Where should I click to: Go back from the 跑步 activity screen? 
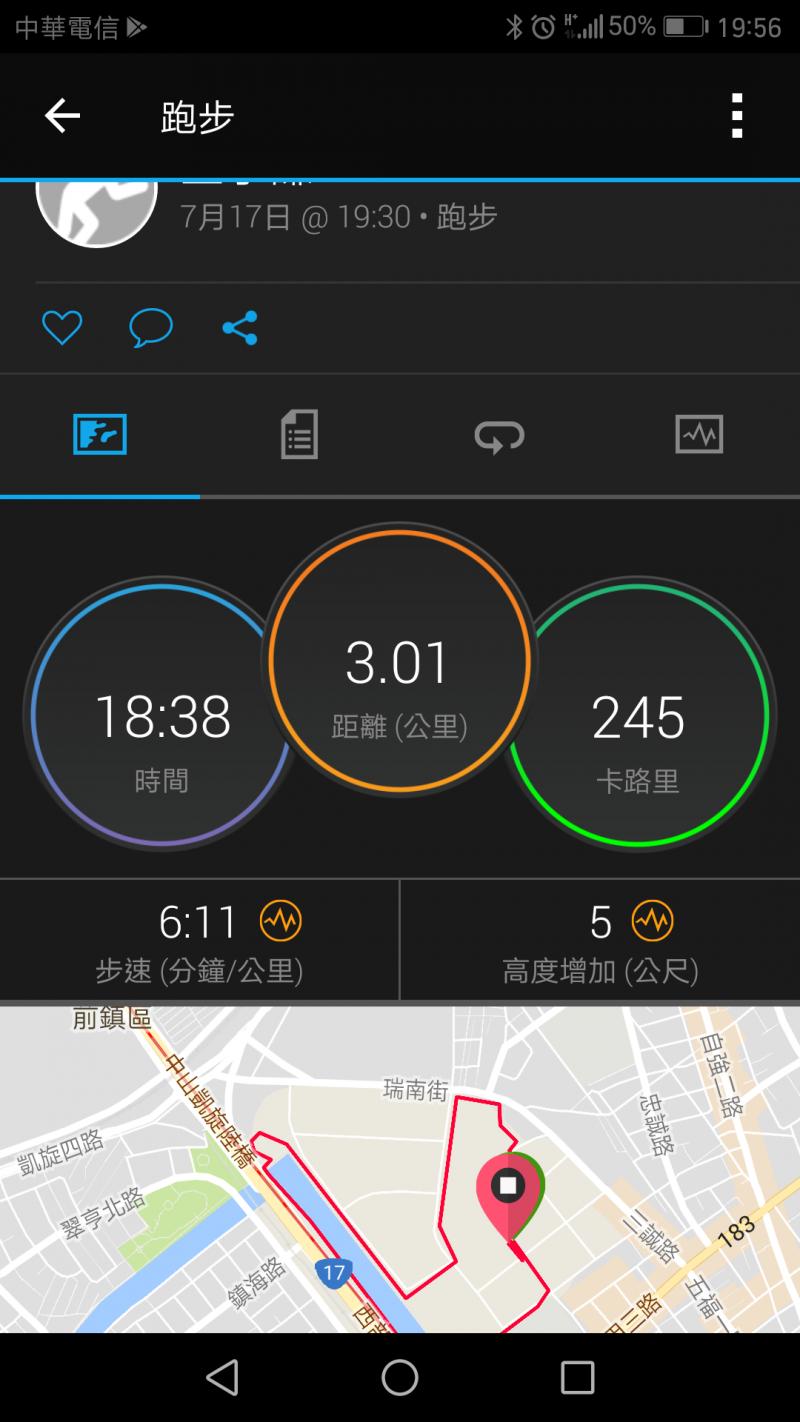[x=62, y=117]
